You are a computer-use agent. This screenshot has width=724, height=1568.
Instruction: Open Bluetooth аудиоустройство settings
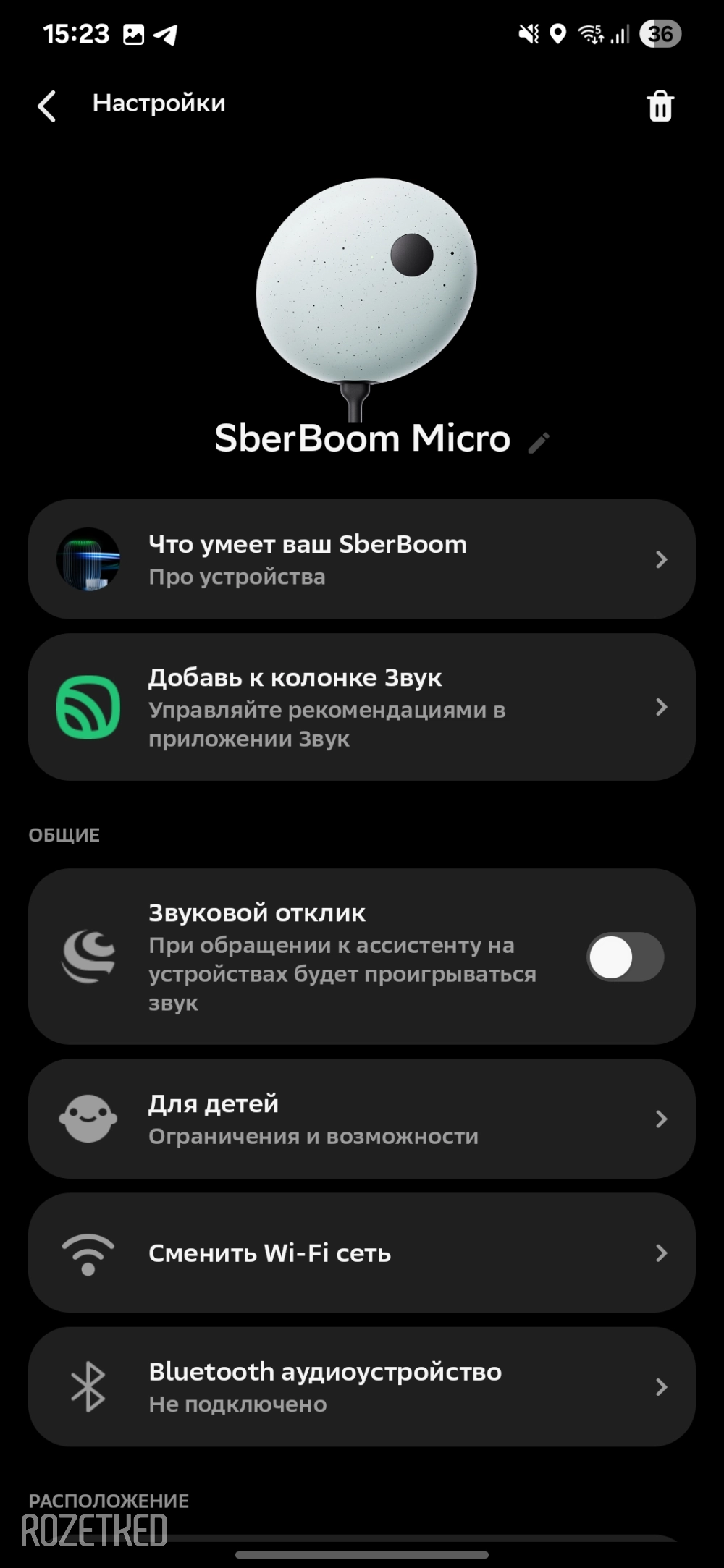click(362, 1386)
